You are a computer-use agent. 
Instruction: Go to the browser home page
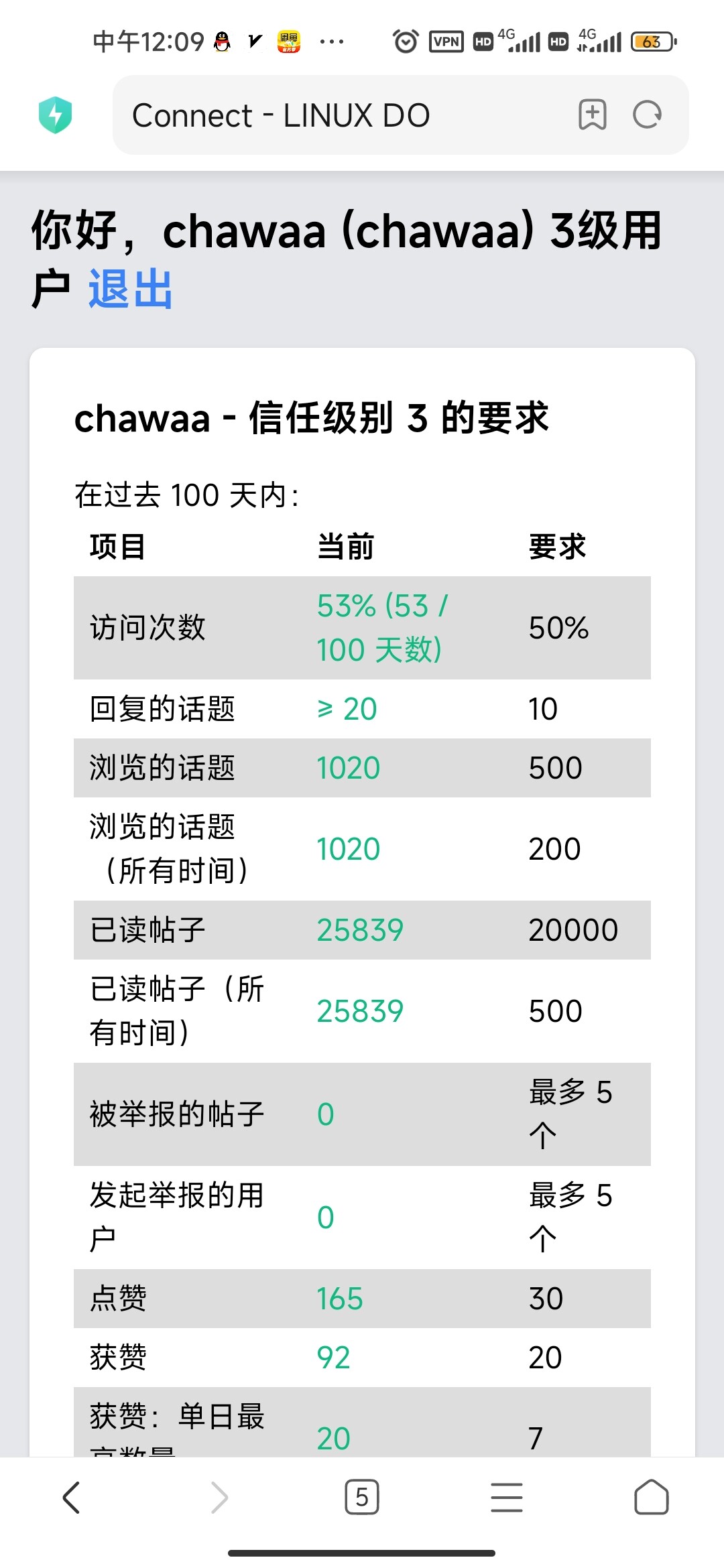click(x=652, y=1497)
